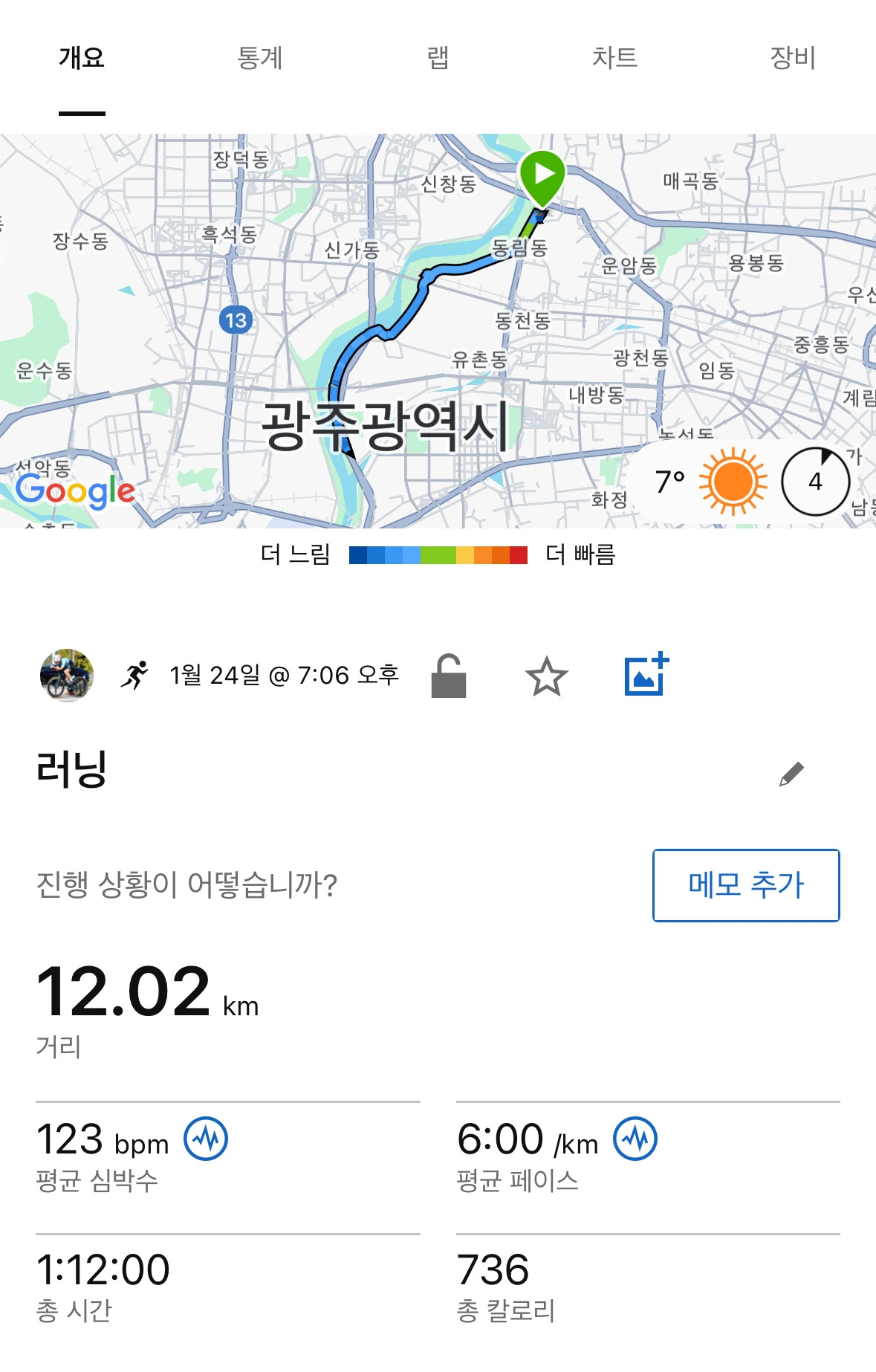Tap the privacy lock icon
The image size is (876, 1372).
(x=449, y=676)
